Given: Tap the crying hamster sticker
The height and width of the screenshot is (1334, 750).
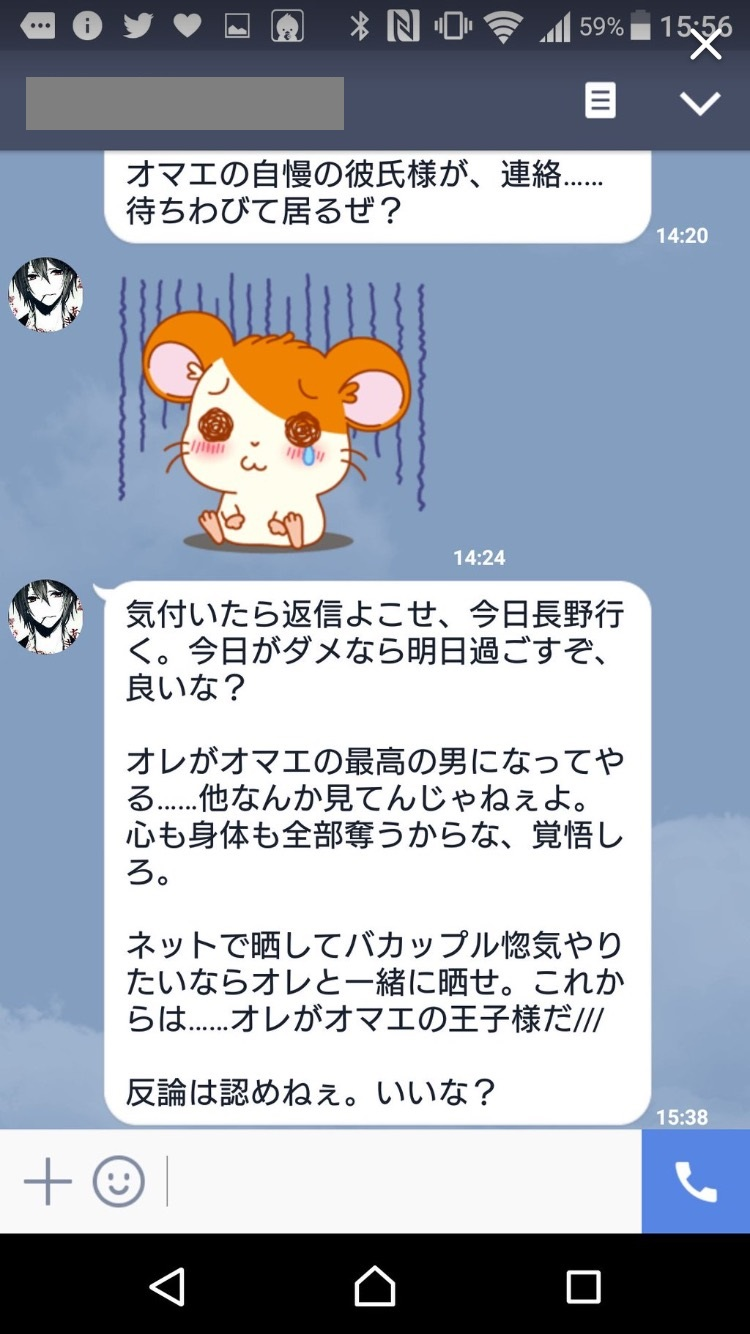Looking at the screenshot, I should 273,411.
